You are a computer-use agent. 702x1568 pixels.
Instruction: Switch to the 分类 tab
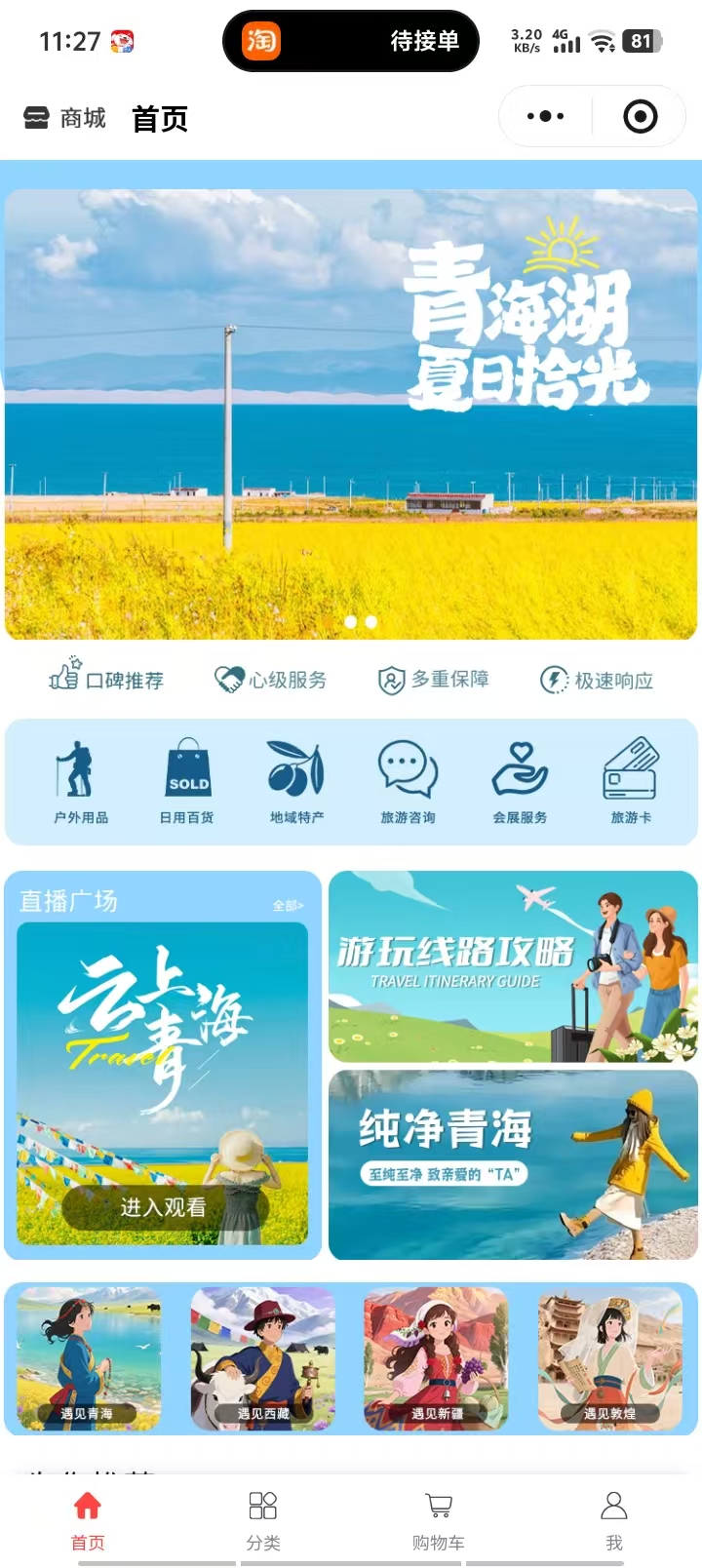tap(263, 1519)
